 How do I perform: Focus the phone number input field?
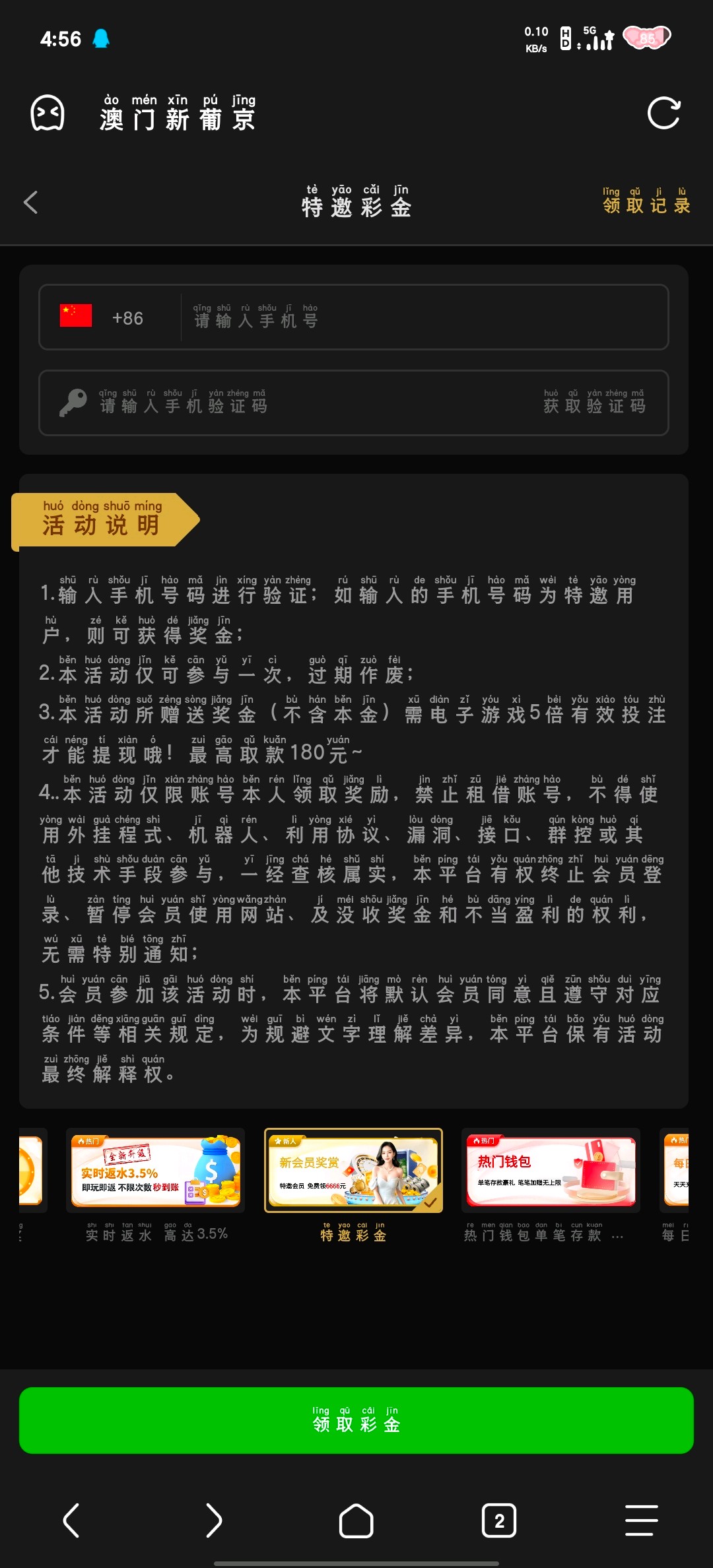click(x=423, y=317)
